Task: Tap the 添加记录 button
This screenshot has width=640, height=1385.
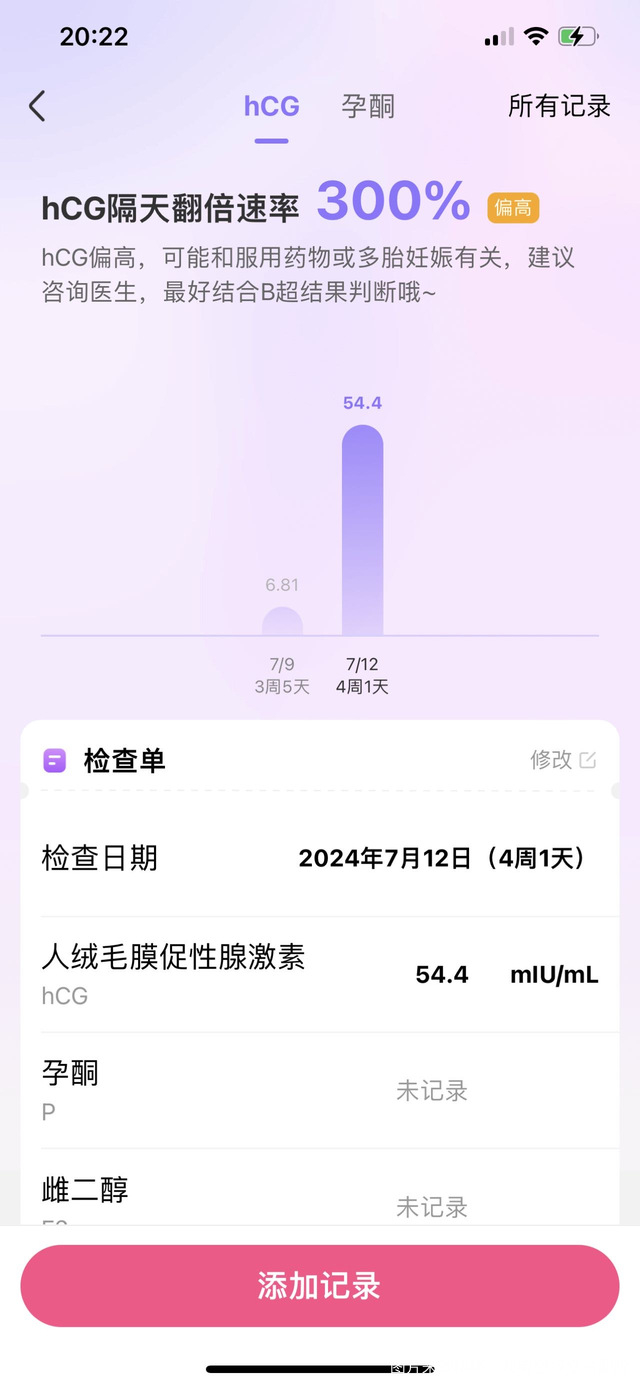Action: tap(320, 1286)
